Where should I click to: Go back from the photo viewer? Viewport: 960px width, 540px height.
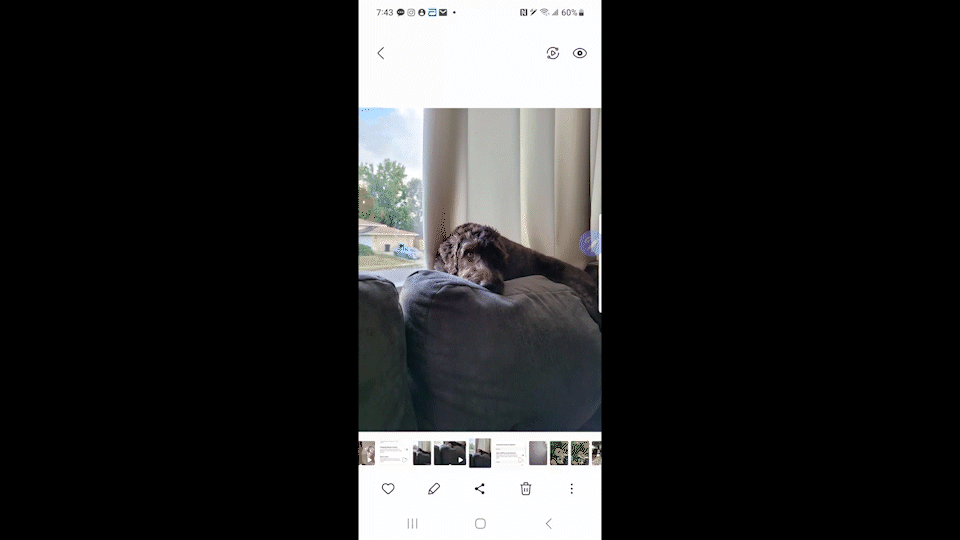pyautogui.click(x=380, y=53)
